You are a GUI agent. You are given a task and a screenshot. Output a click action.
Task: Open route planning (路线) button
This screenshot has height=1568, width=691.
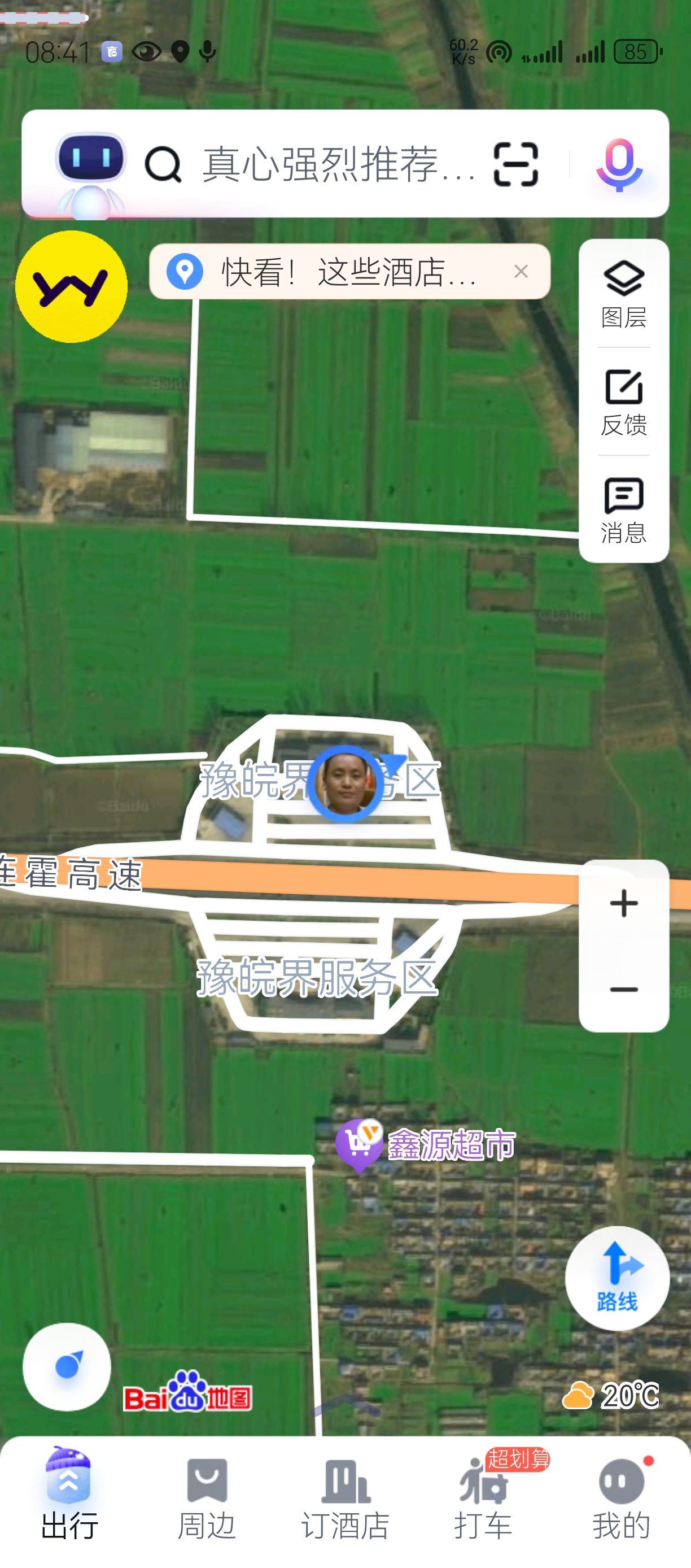click(618, 1278)
